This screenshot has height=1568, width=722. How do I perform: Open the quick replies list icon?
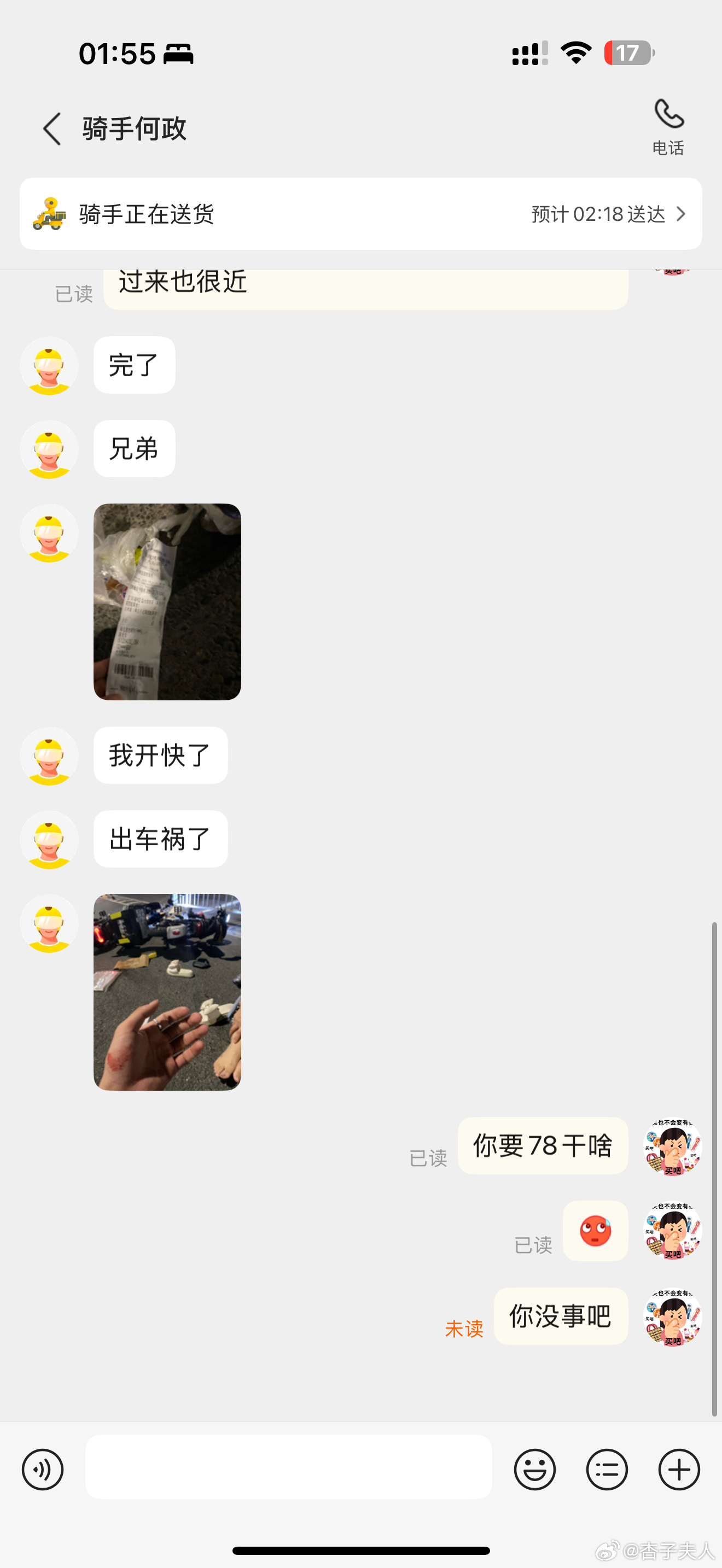(607, 1470)
